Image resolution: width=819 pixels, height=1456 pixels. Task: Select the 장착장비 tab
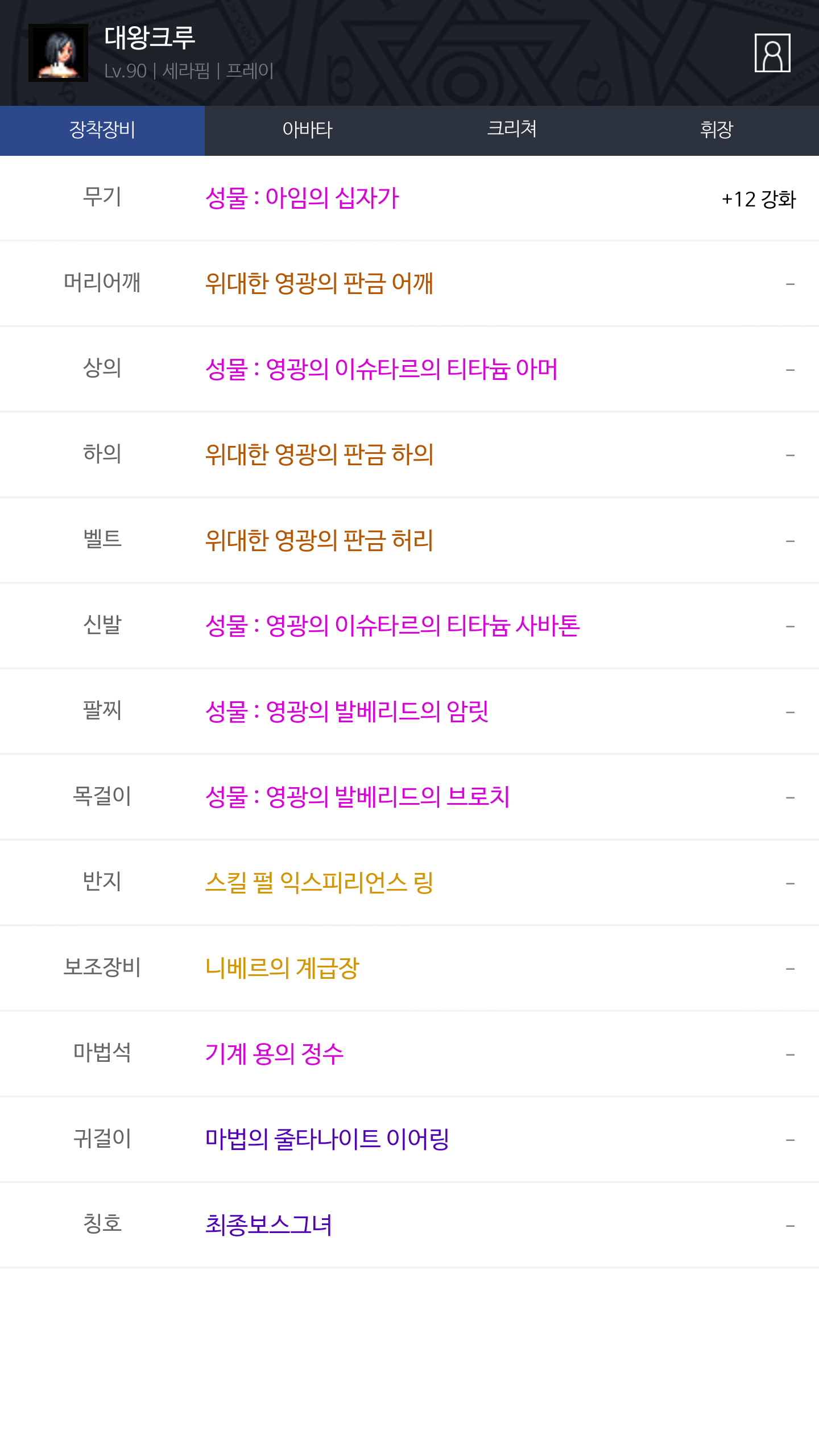click(x=102, y=130)
